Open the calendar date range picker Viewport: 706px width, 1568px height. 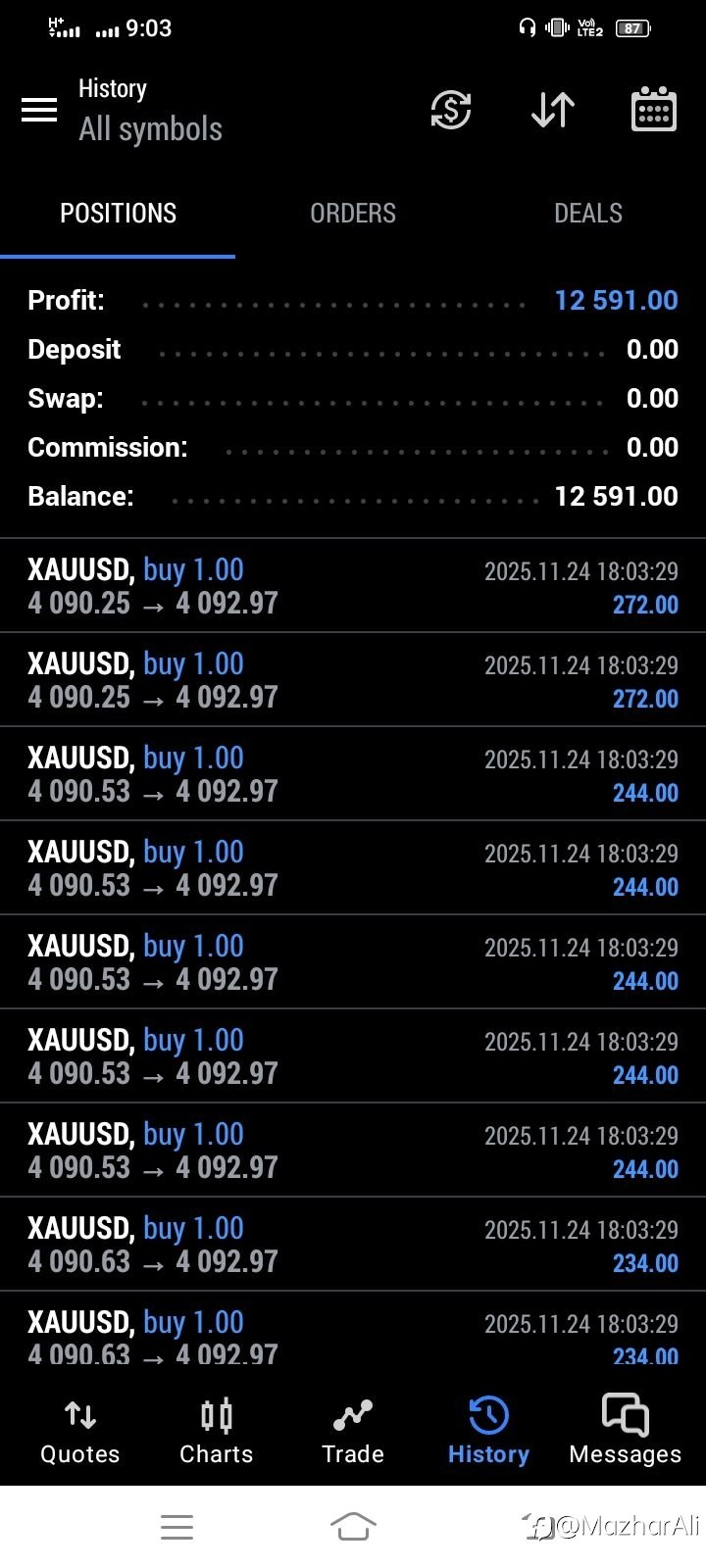[653, 110]
